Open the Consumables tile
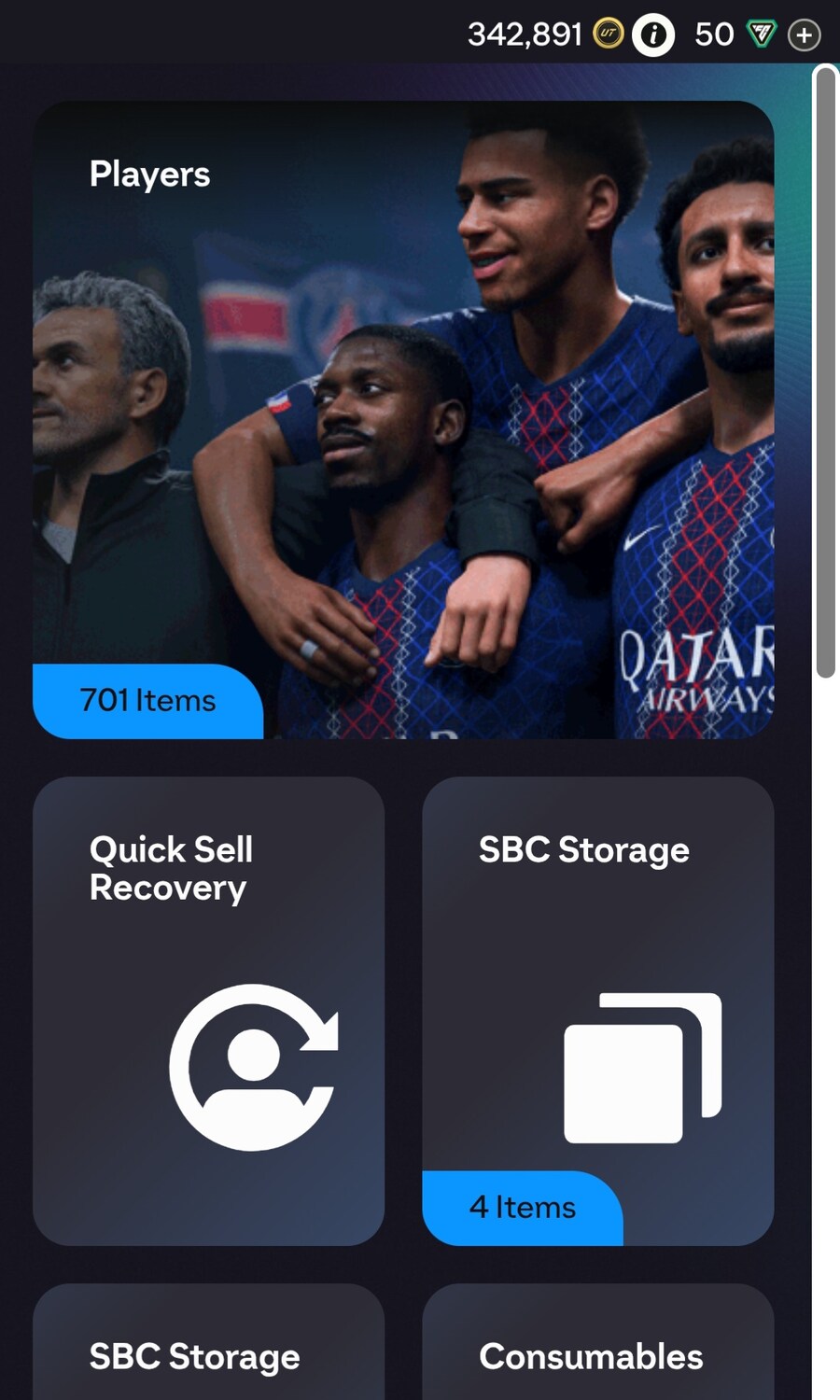 [x=597, y=1353]
